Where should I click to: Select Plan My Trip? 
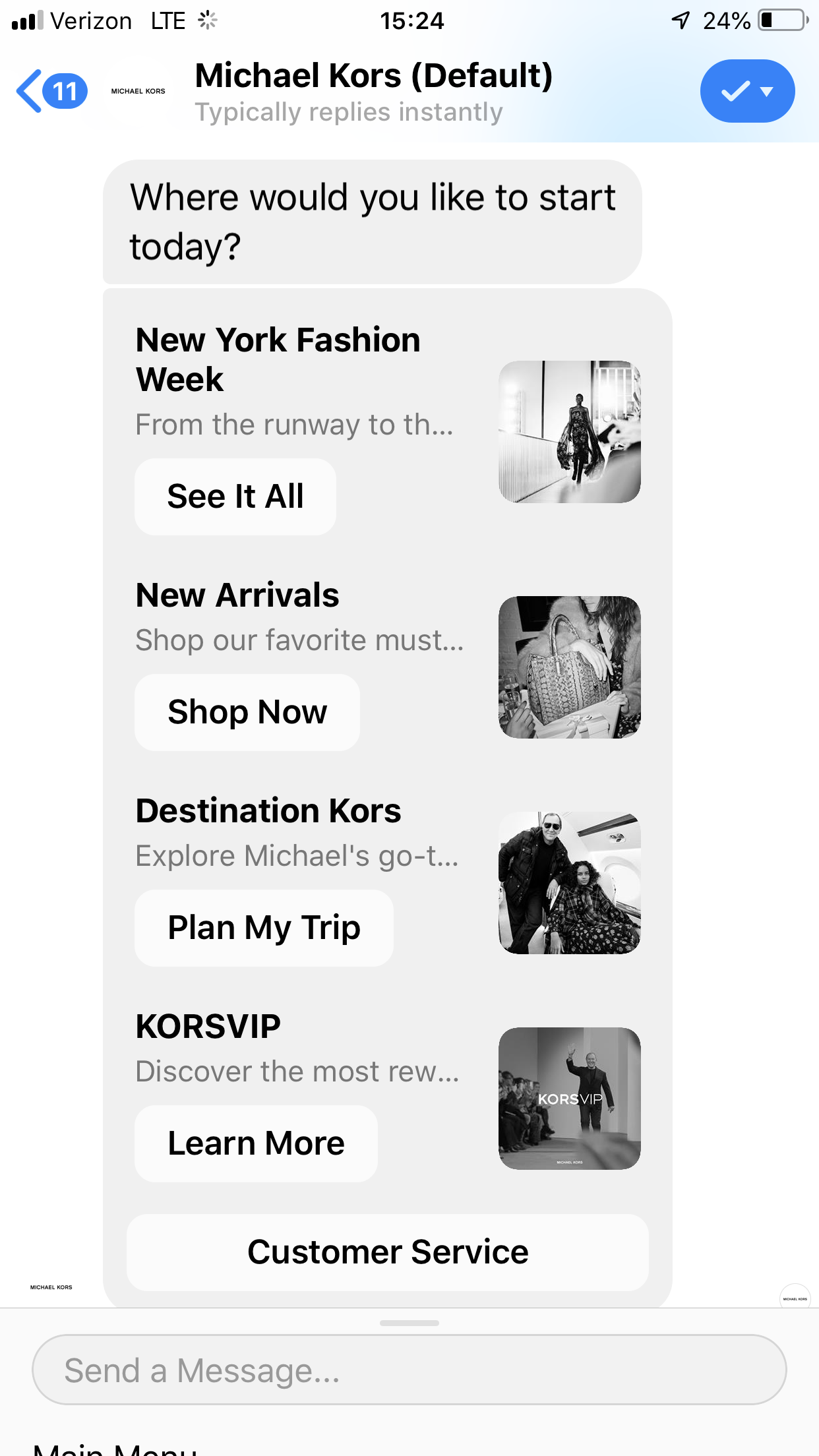(x=264, y=928)
